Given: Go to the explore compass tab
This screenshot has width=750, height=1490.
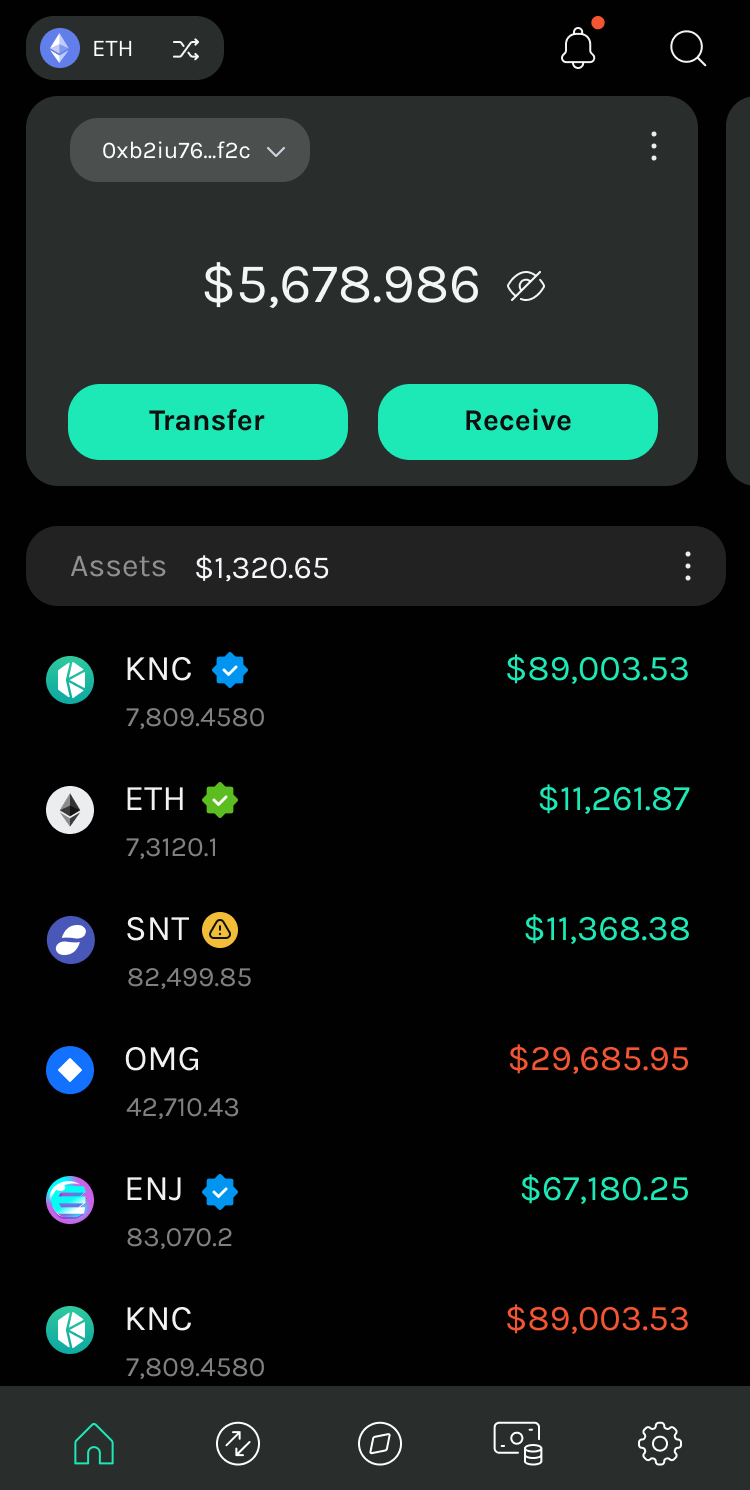Looking at the screenshot, I should click(x=380, y=1443).
